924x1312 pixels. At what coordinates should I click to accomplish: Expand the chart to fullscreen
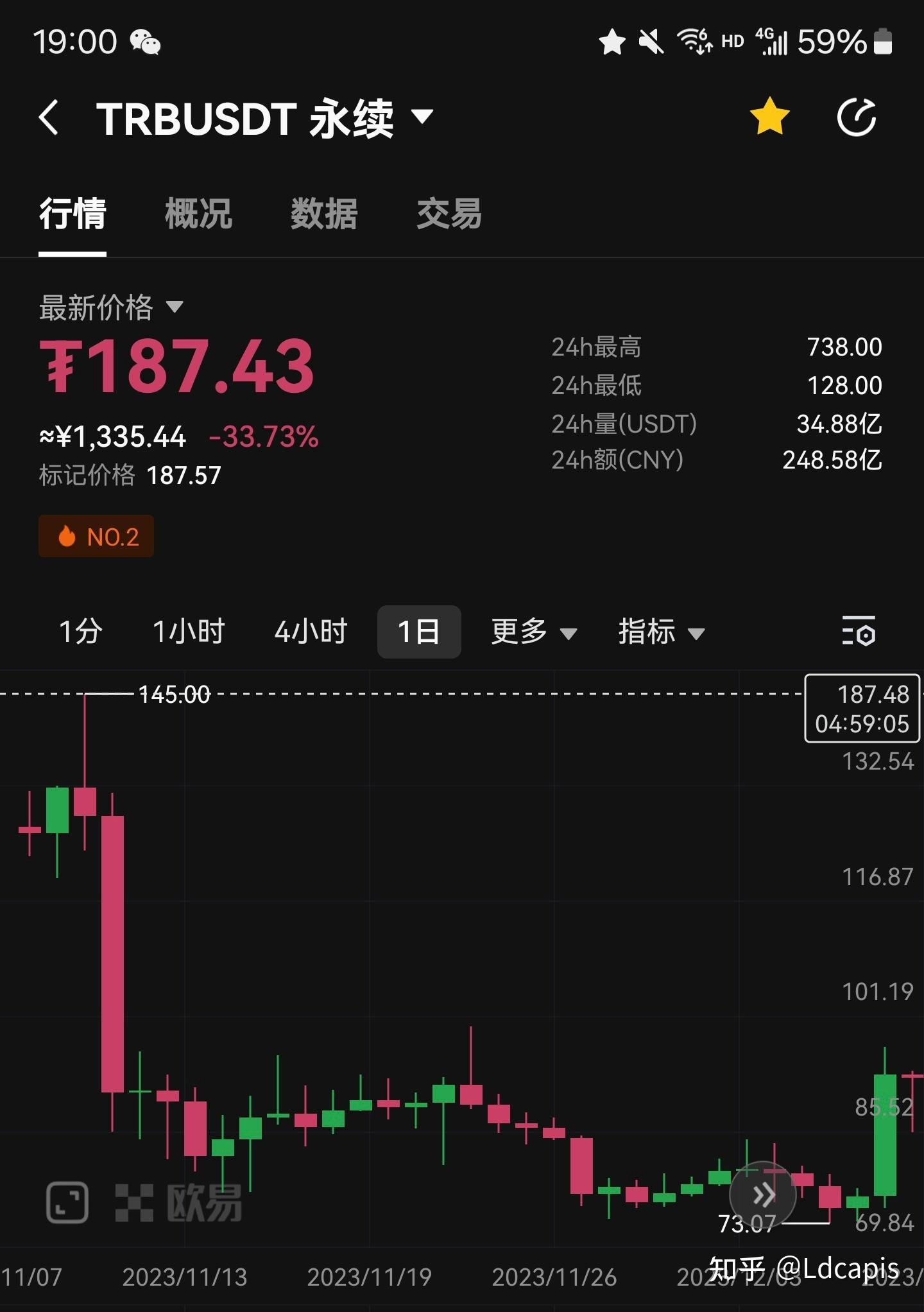(x=67, y=1202)
